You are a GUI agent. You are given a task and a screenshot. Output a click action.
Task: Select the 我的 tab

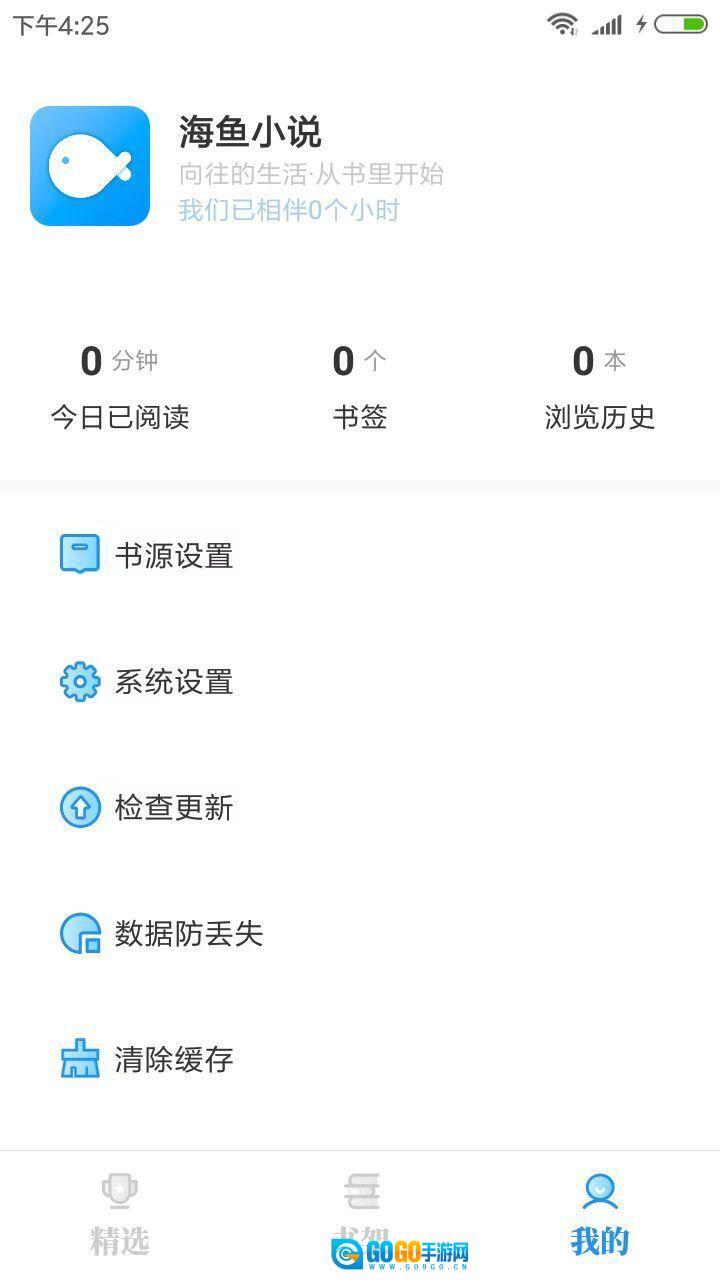[x=600, y=1214]
